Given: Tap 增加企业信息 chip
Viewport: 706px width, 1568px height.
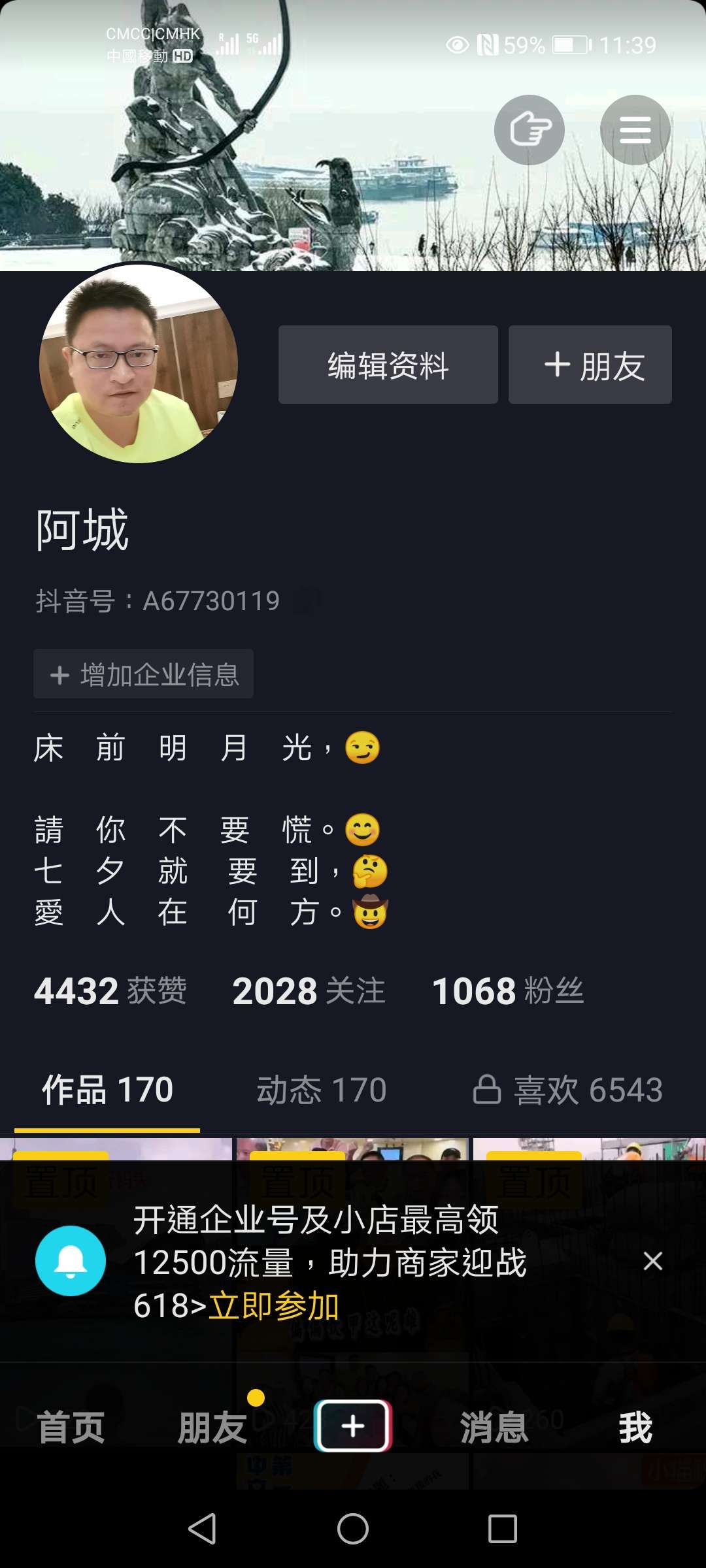Looking at the screenshot, I should 144,674.
